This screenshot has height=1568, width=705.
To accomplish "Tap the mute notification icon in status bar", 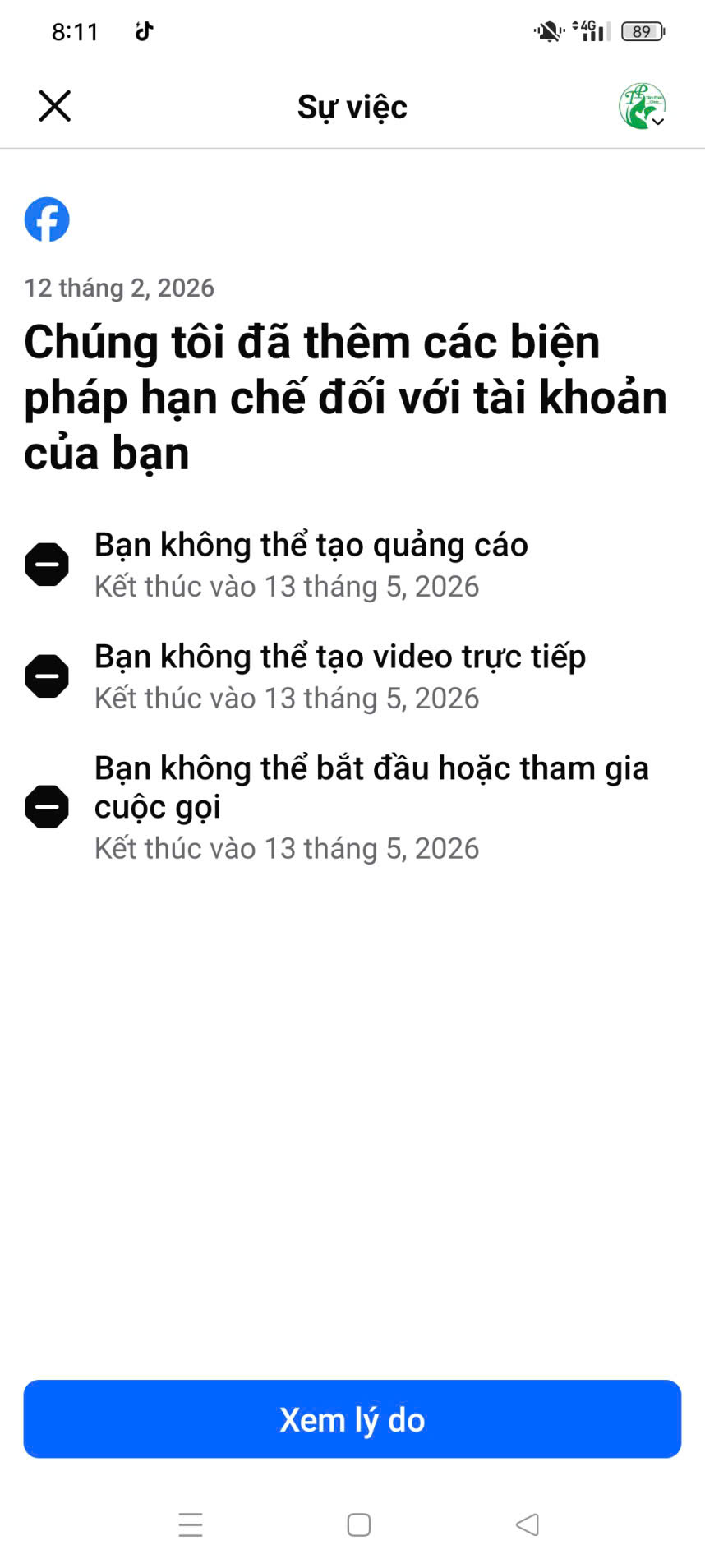I will click(546, 30).
